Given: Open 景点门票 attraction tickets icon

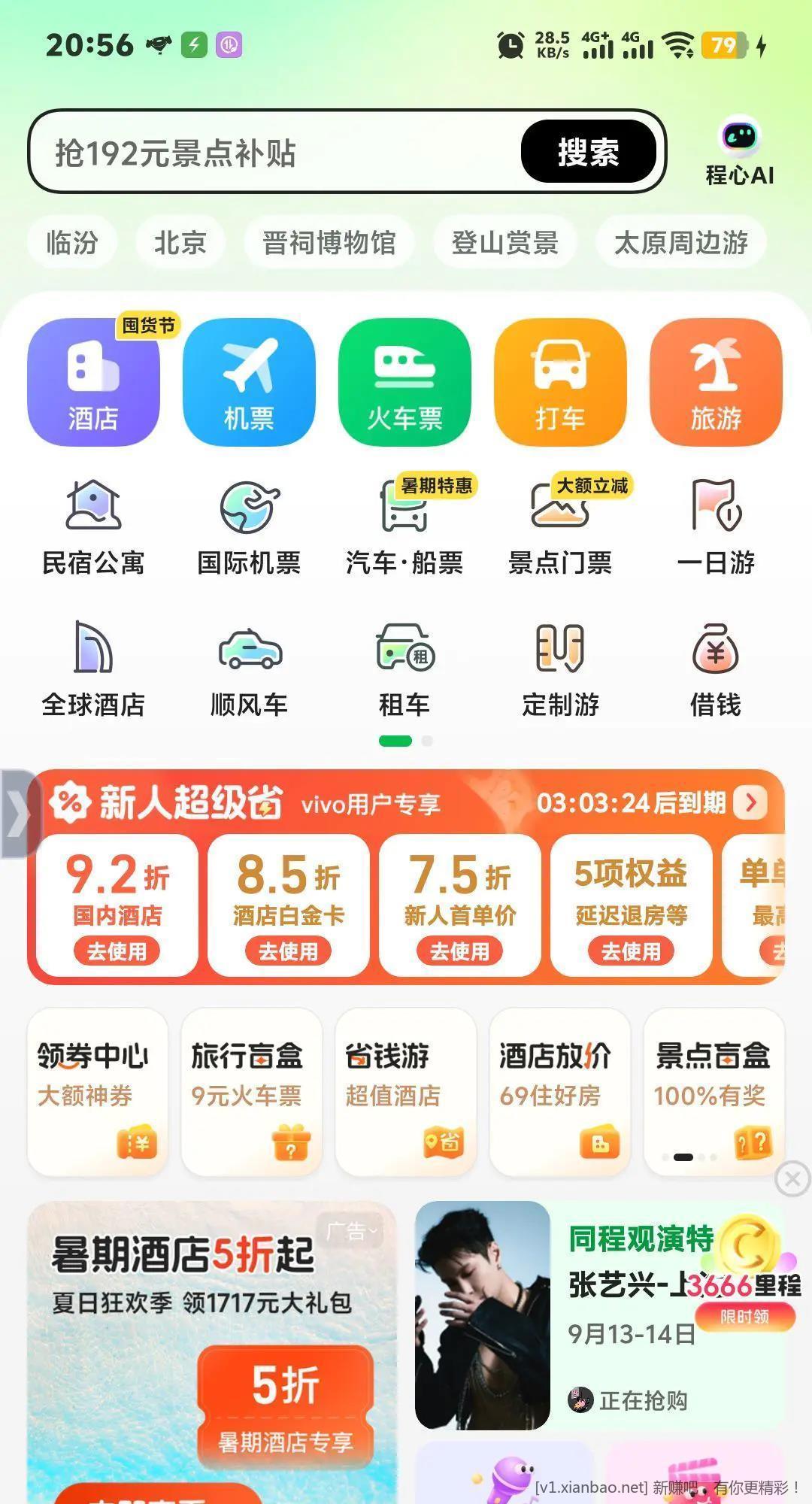Looking at the screenshot, I should 560,526.
